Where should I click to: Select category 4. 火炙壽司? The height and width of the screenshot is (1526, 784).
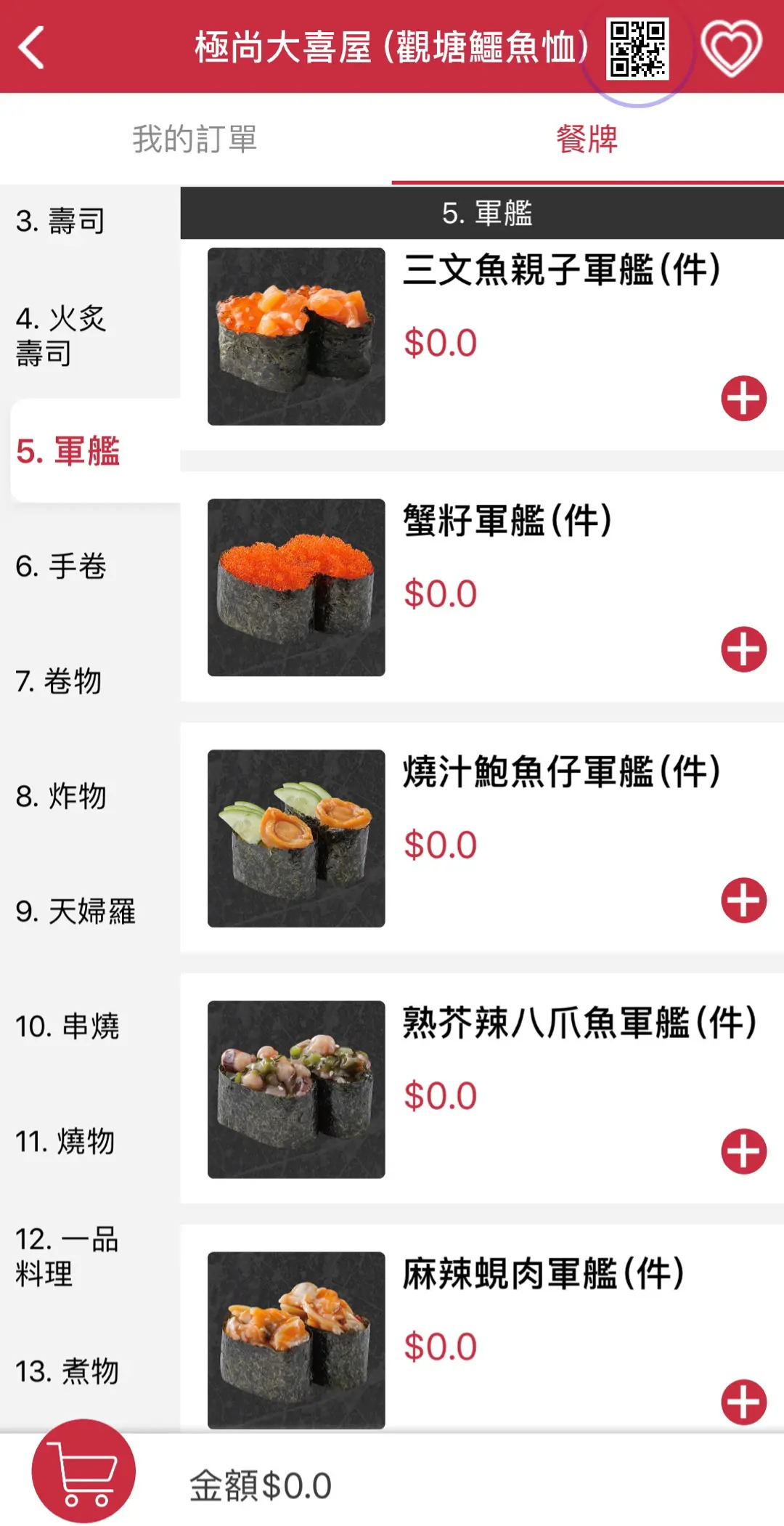[61, 336]
